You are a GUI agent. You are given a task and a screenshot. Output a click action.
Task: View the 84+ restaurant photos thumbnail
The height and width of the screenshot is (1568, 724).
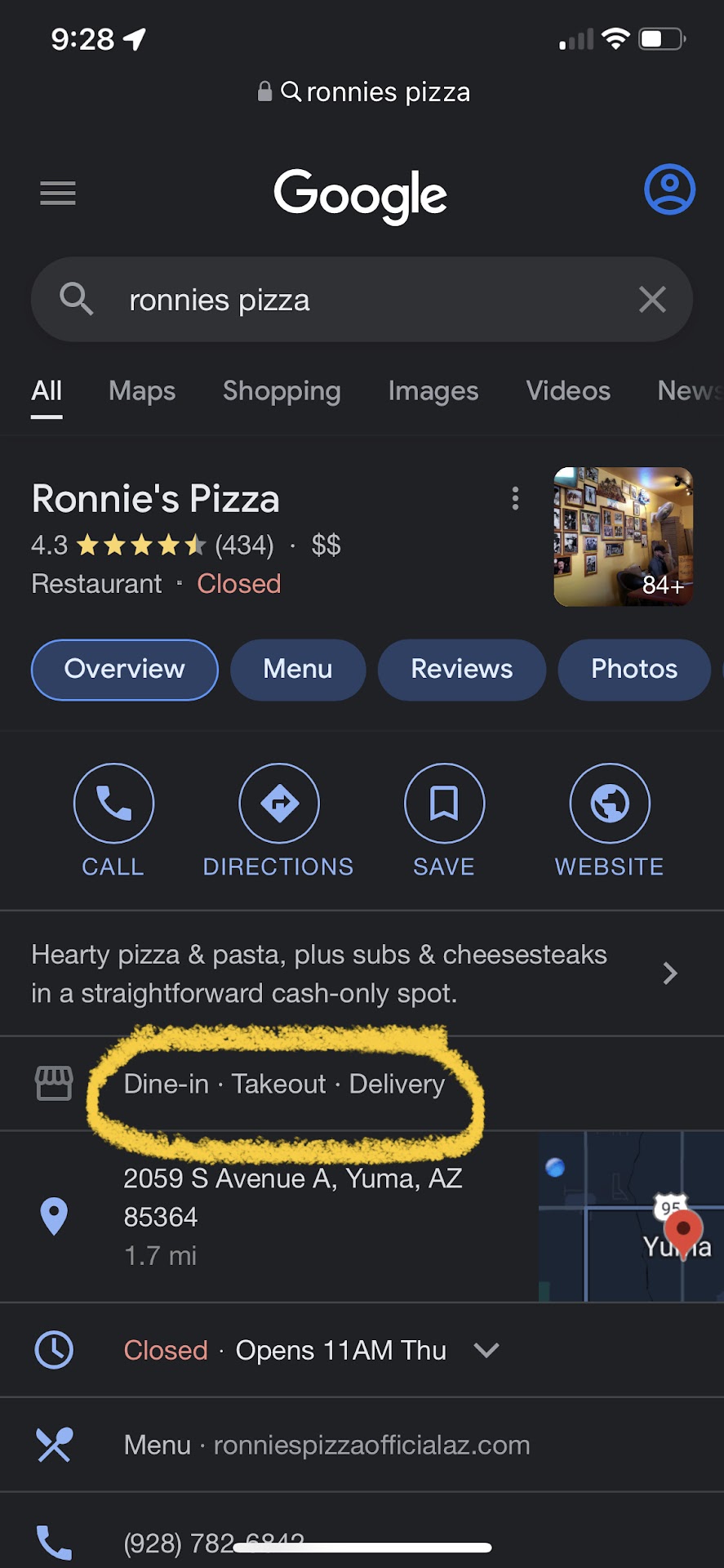(623, 537)
